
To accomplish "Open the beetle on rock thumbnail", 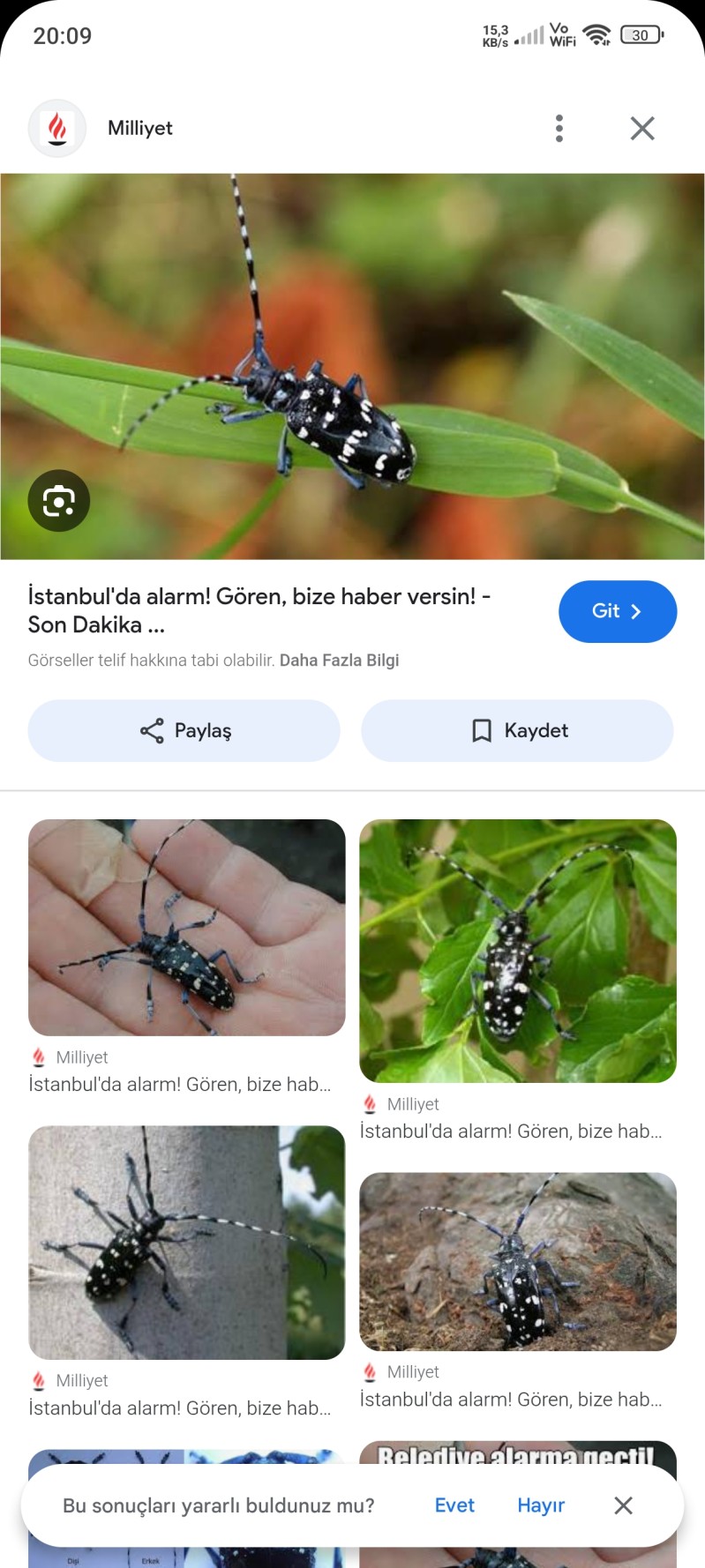I will pos(517,1261).
